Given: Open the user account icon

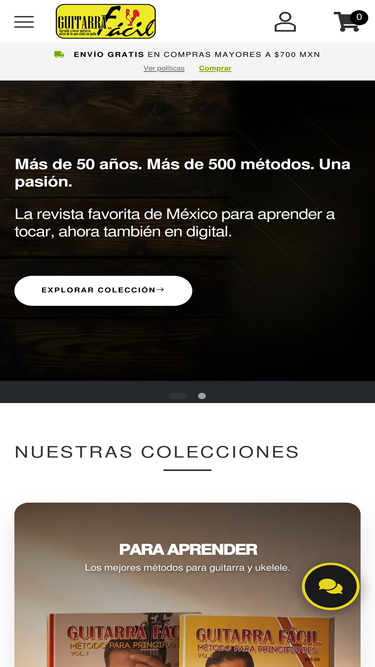Looking at the screenshot, I should [285, 22].
